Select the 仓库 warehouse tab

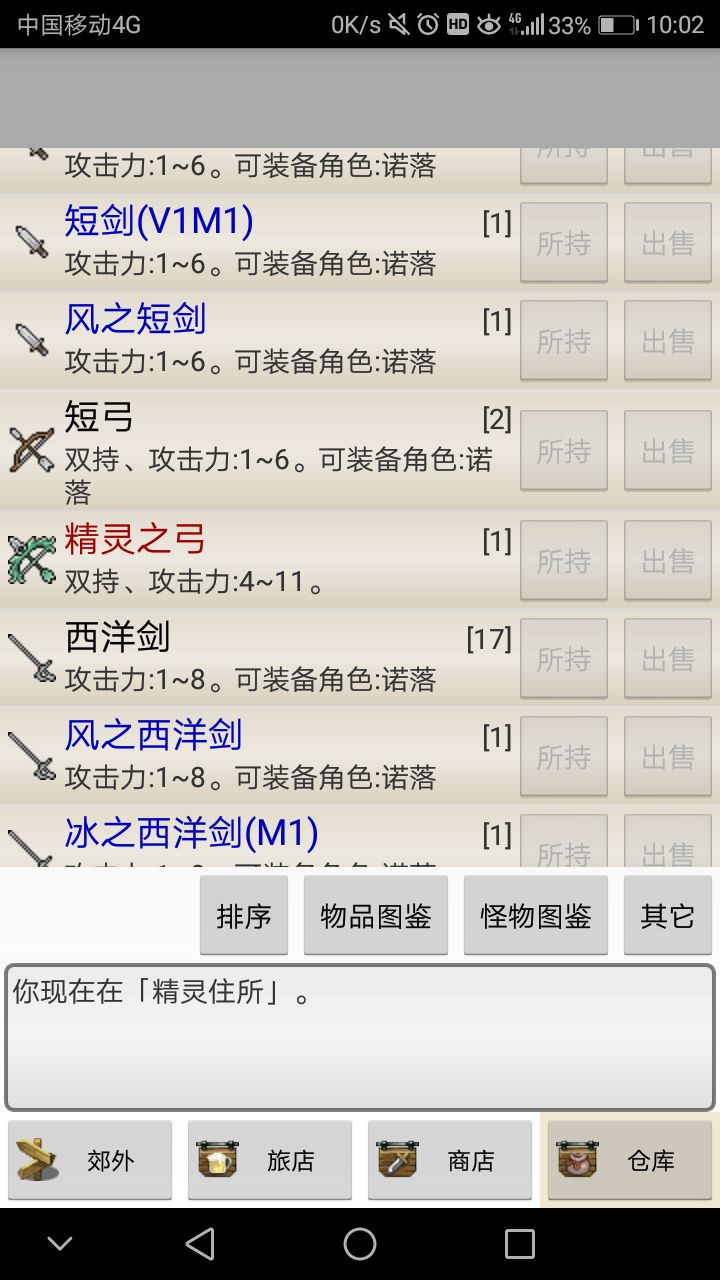[x=630, y=1160]
